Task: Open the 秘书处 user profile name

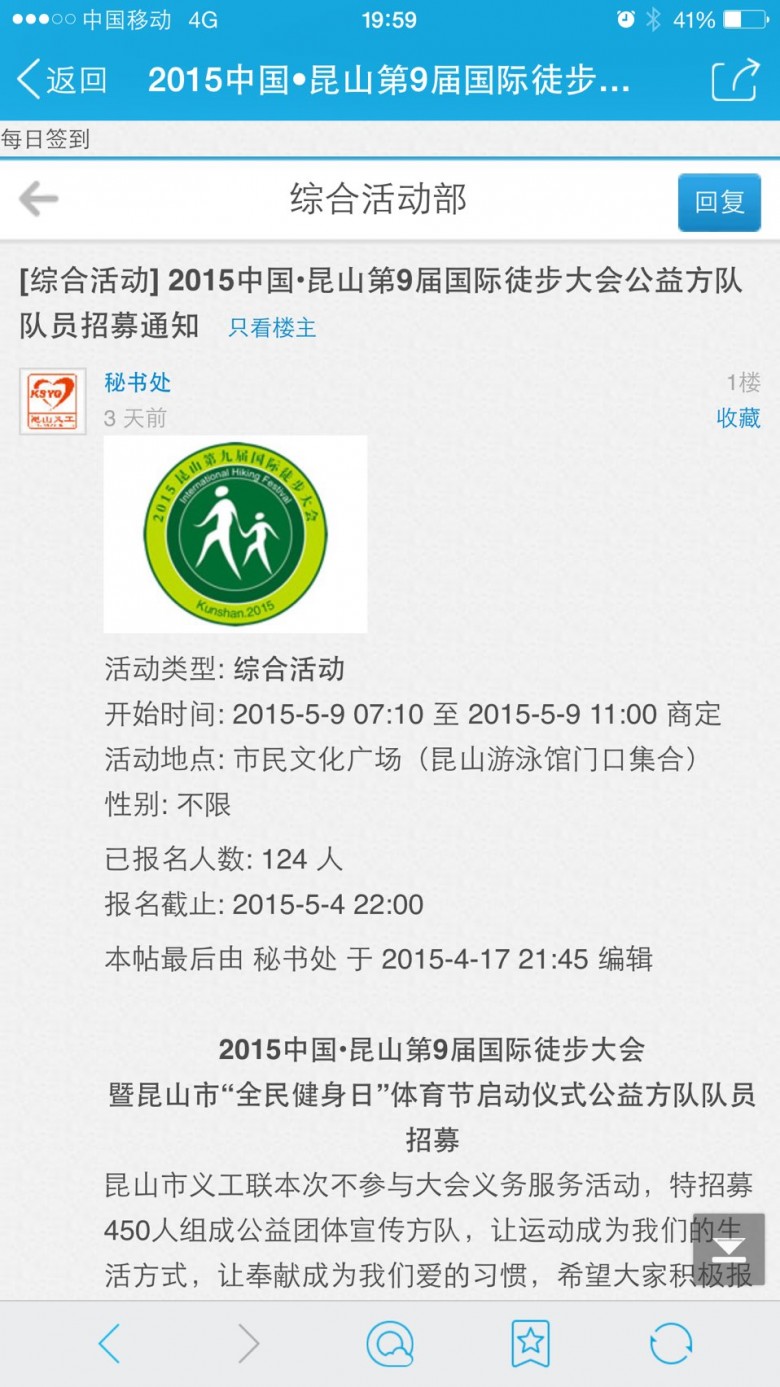Action: coord(138,382)
